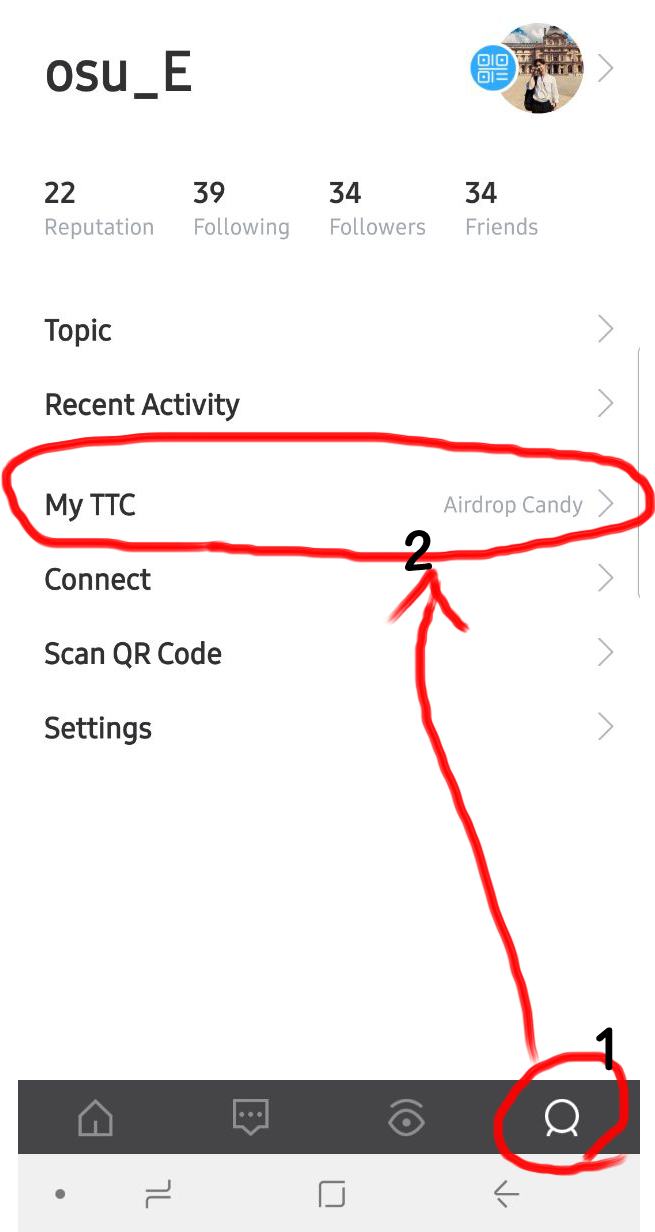
Task: Open Scan QR Code
Action: pos(328,653)
